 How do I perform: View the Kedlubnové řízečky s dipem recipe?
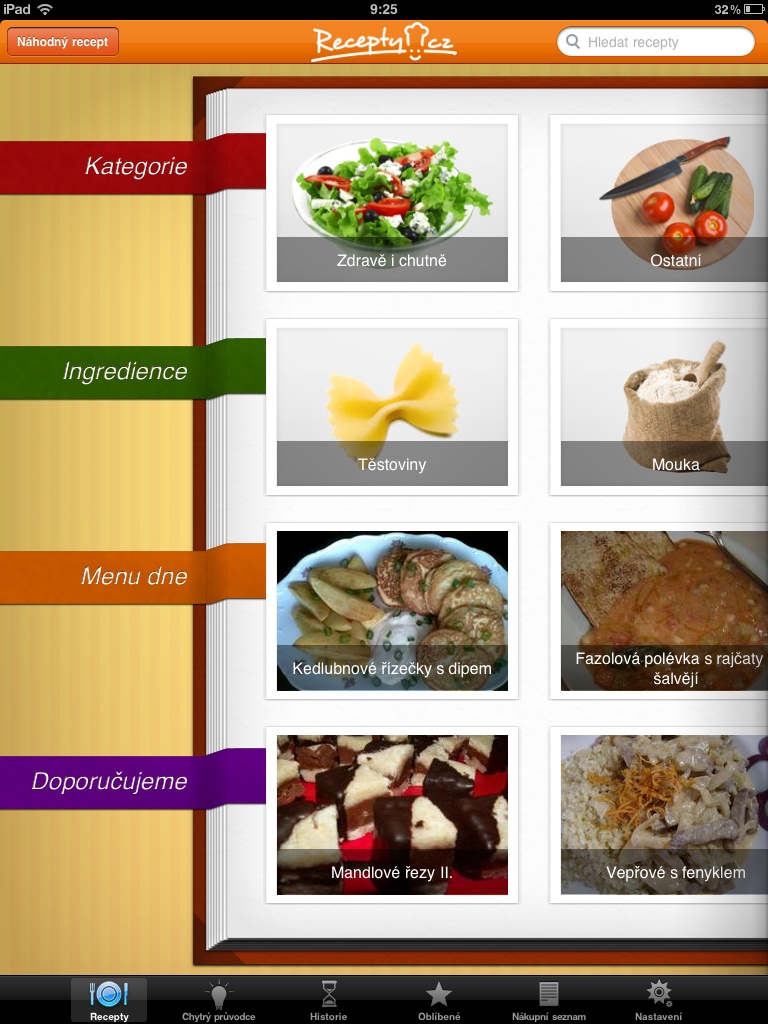(392, 611)
